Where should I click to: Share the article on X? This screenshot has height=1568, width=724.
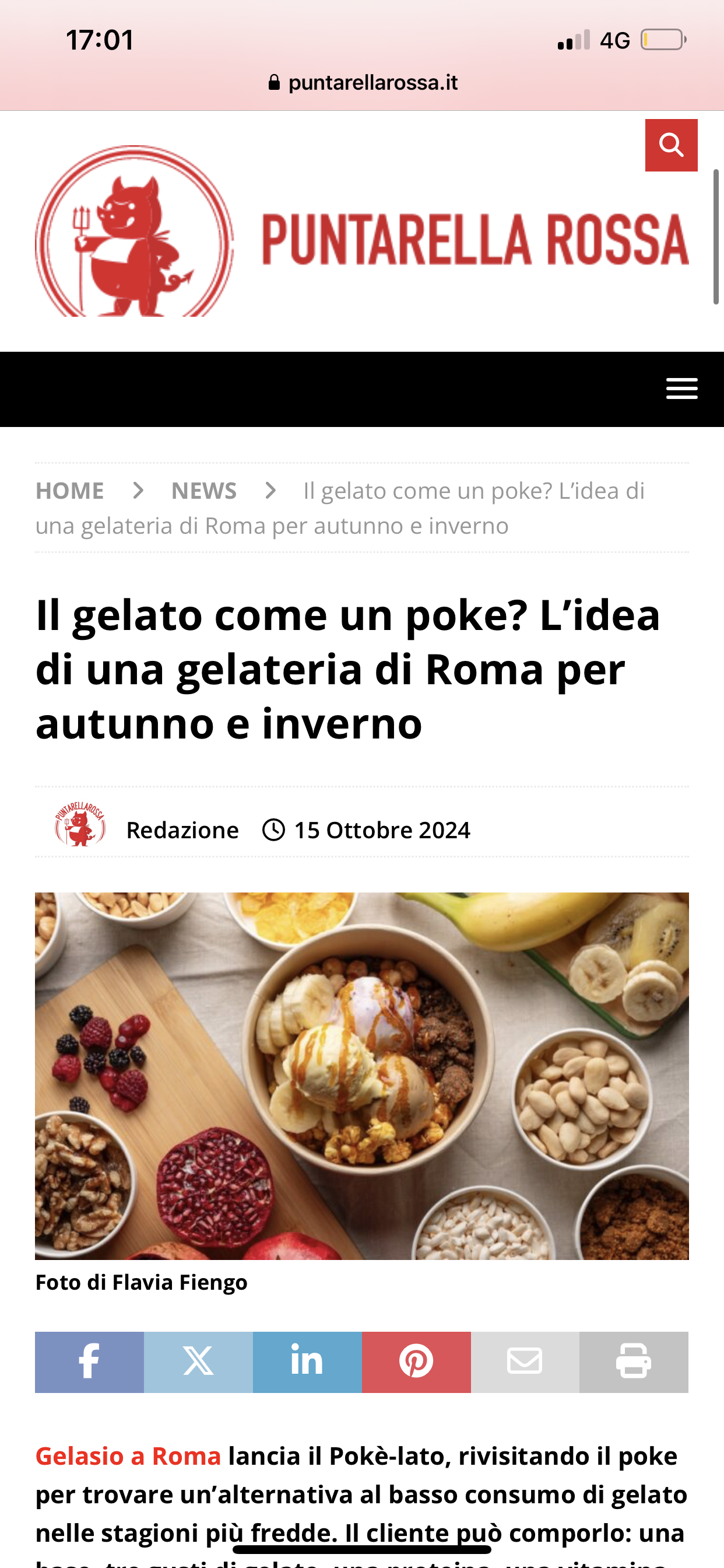click(198, 1362)
